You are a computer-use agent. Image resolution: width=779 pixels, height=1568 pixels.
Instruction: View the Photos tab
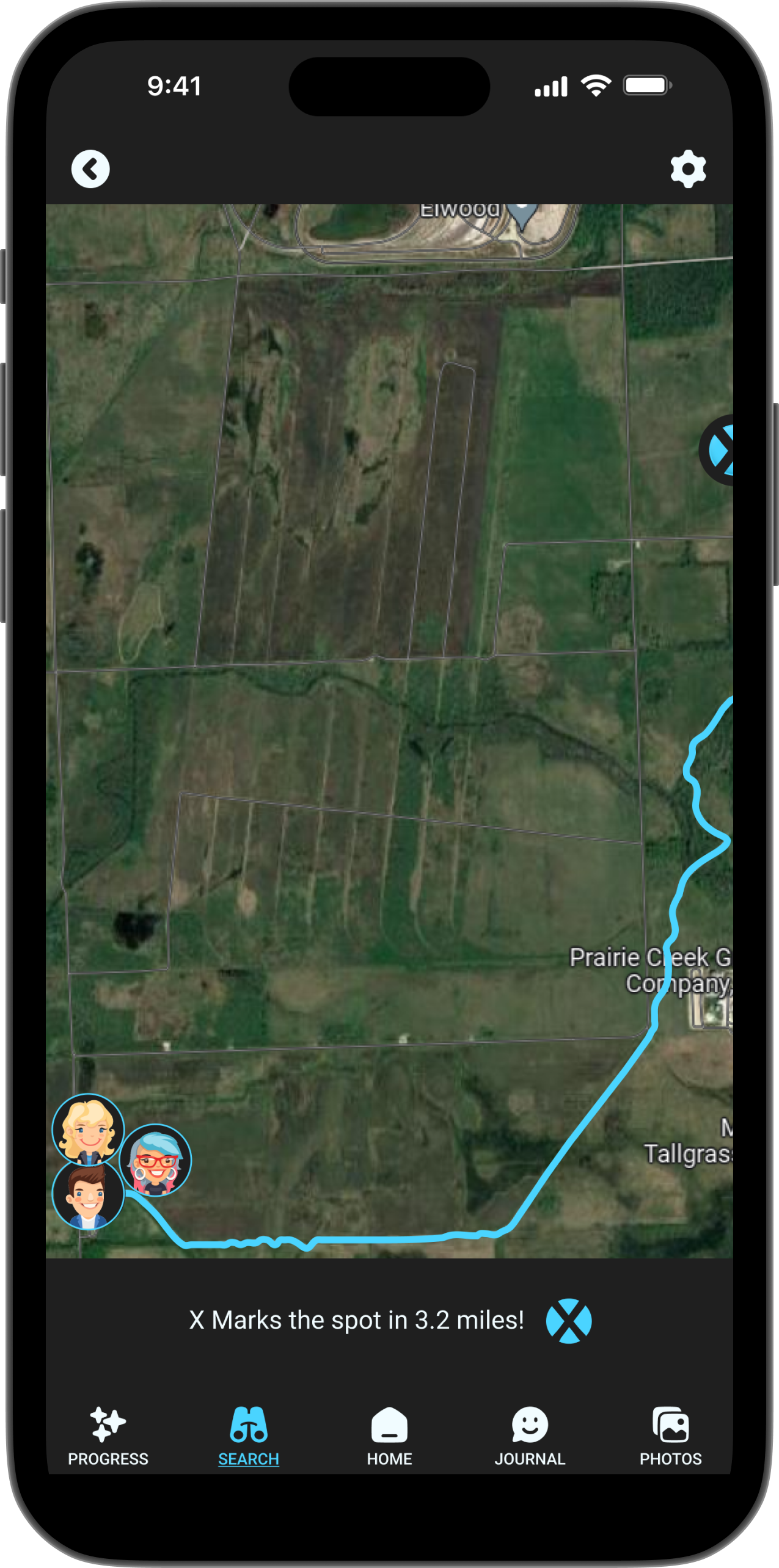pyautogui.click(x=670, y=1436)
